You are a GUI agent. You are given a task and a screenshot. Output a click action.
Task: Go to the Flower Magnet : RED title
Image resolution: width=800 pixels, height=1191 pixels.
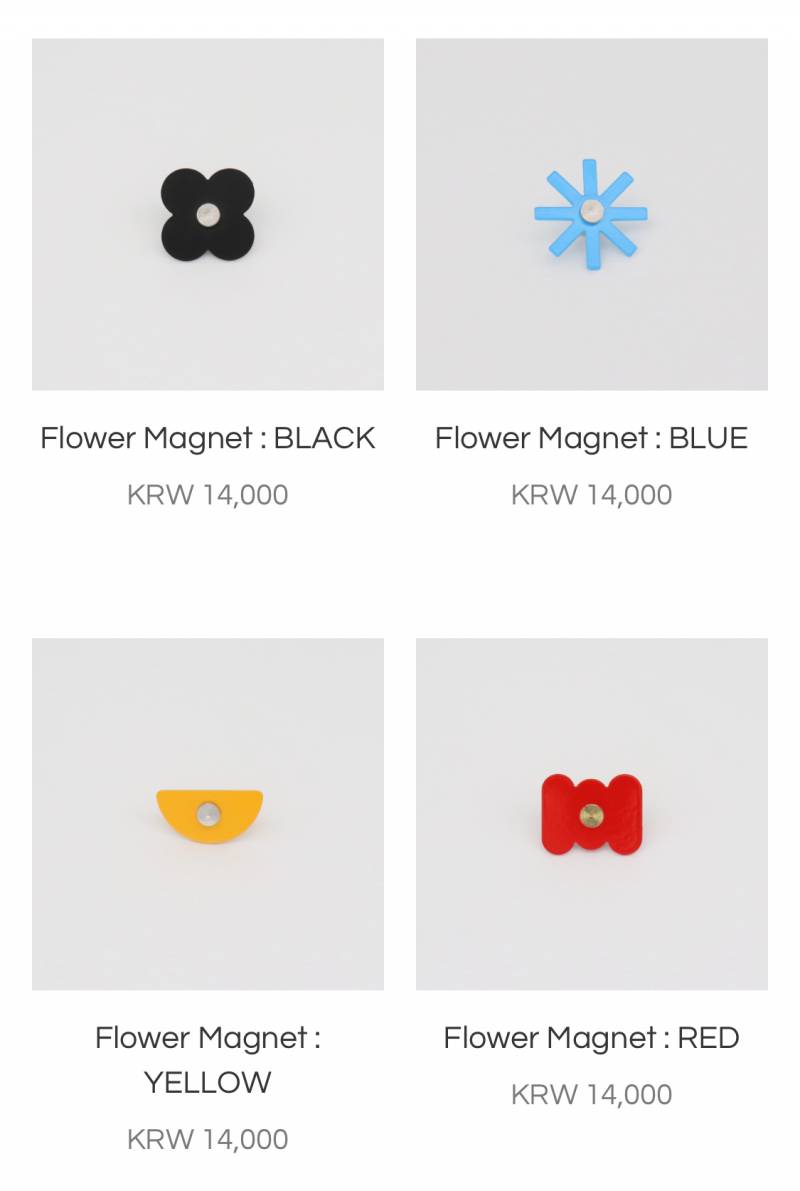coord(591,1038)
